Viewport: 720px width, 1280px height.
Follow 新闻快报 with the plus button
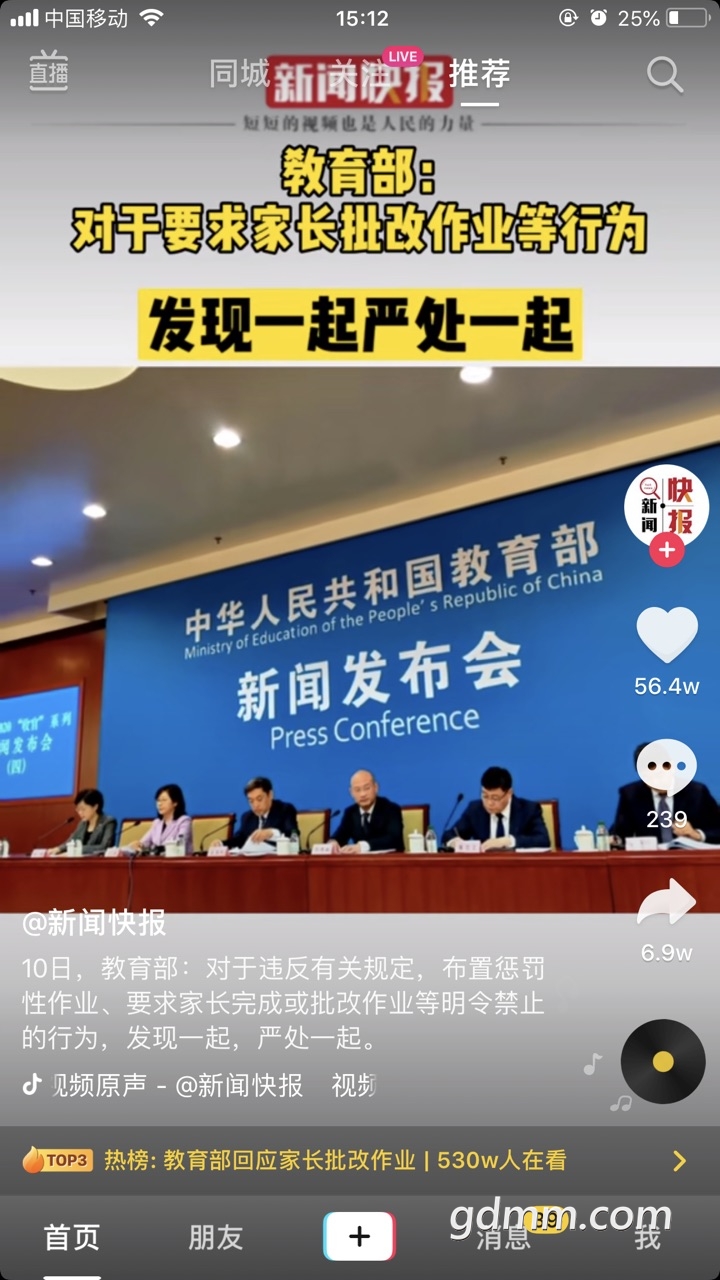click(667, 549)
